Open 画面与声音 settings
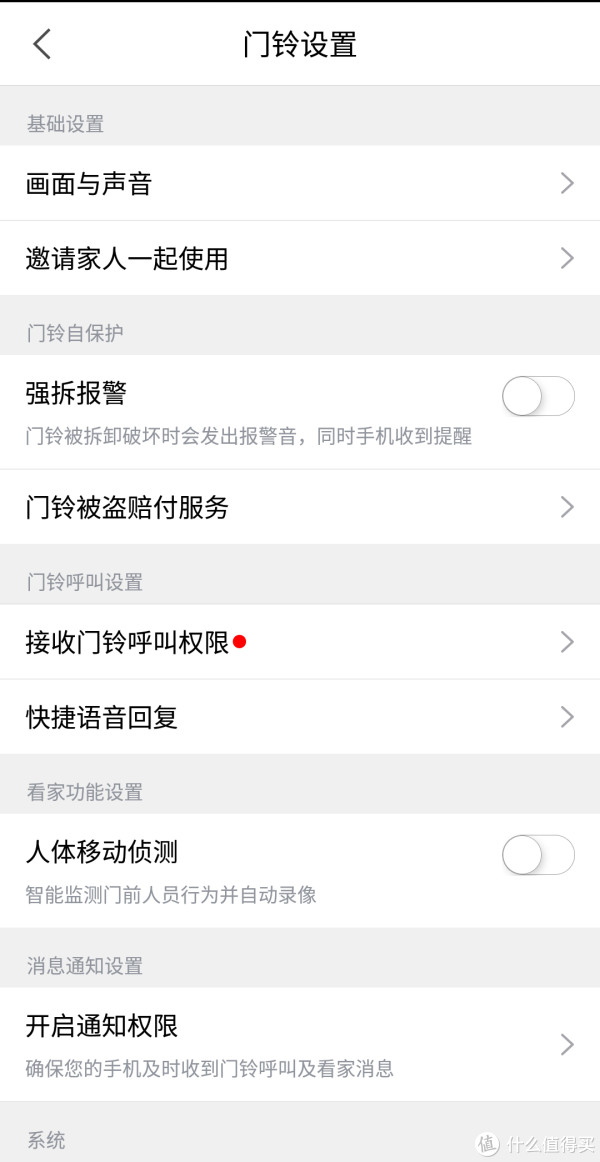600x1162 pixels. tap(300, 183)
